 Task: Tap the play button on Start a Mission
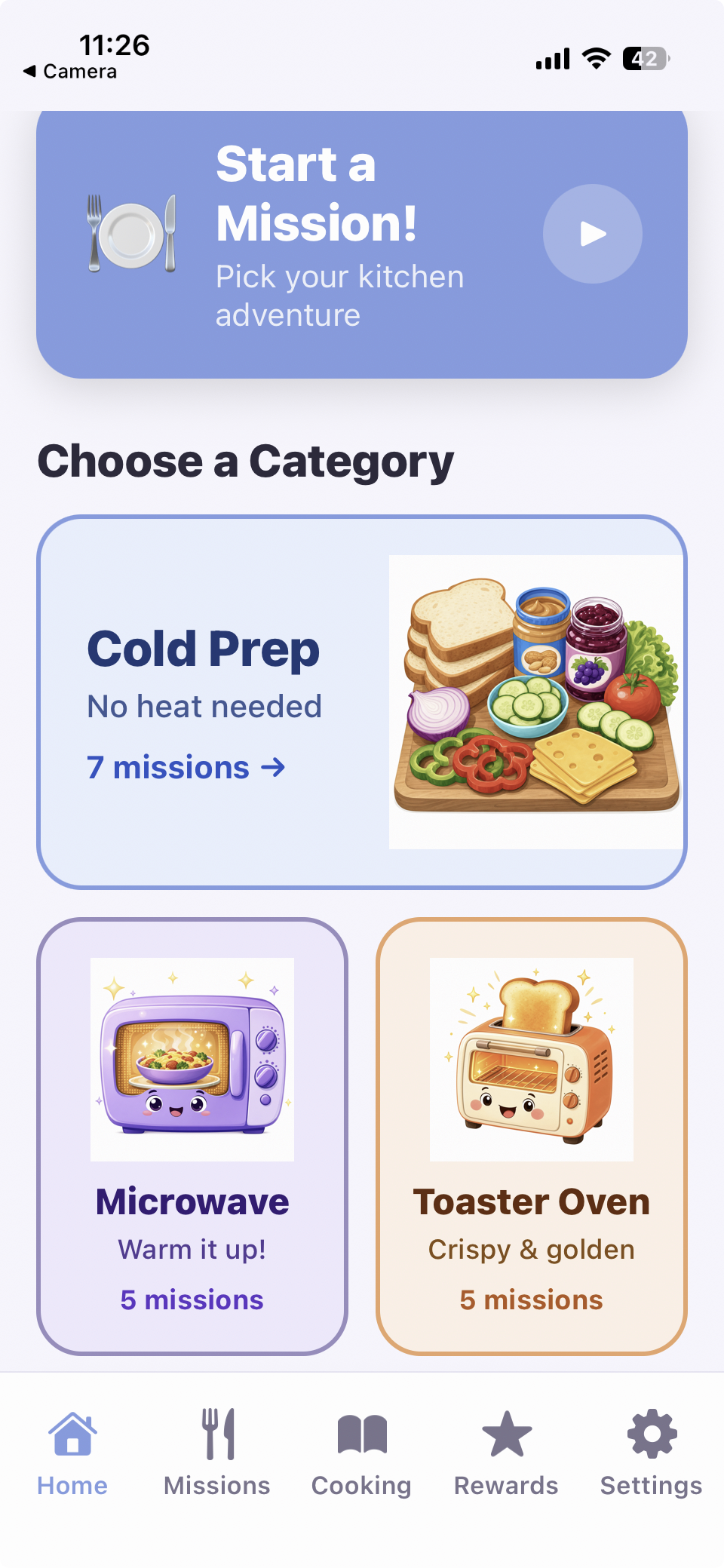click(x=593, y=234)
